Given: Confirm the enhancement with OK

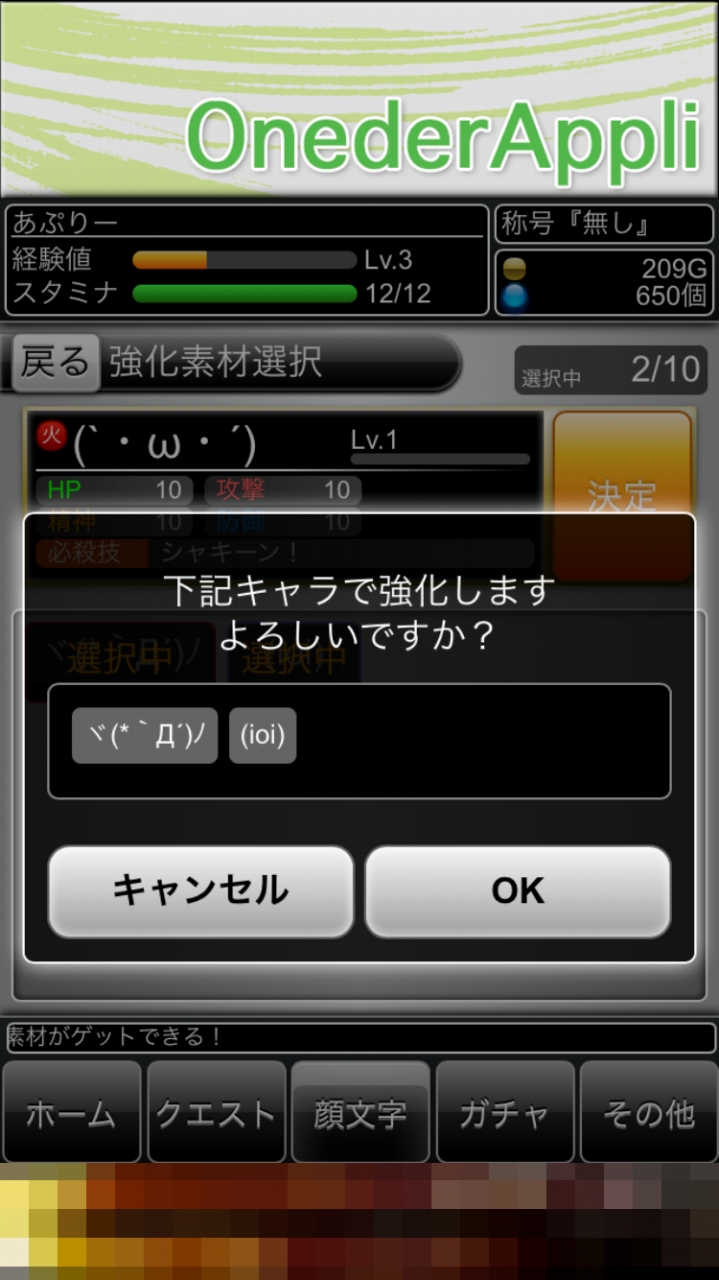Looking at the screenshot, I should point(517,891).
